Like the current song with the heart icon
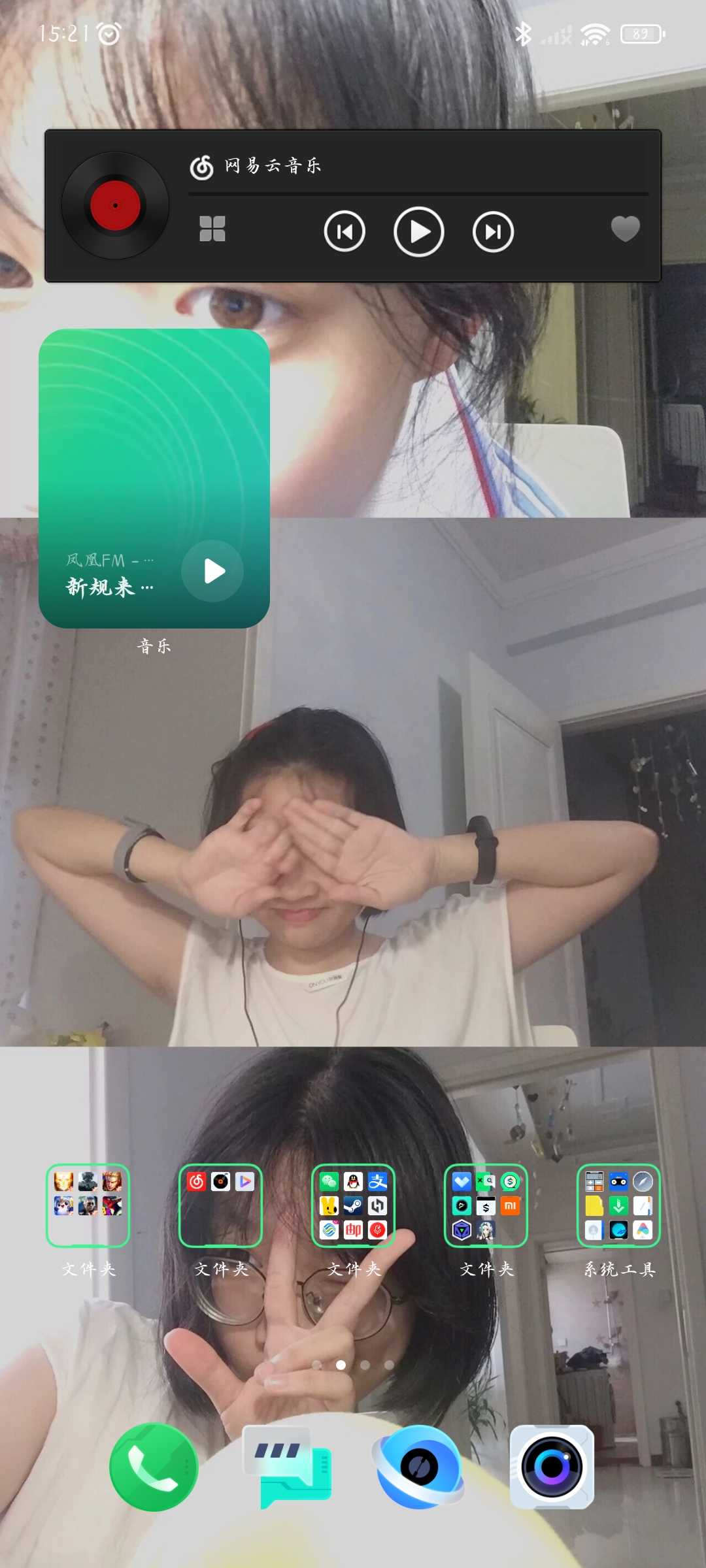706x1568 pixels. coord(625,229)
